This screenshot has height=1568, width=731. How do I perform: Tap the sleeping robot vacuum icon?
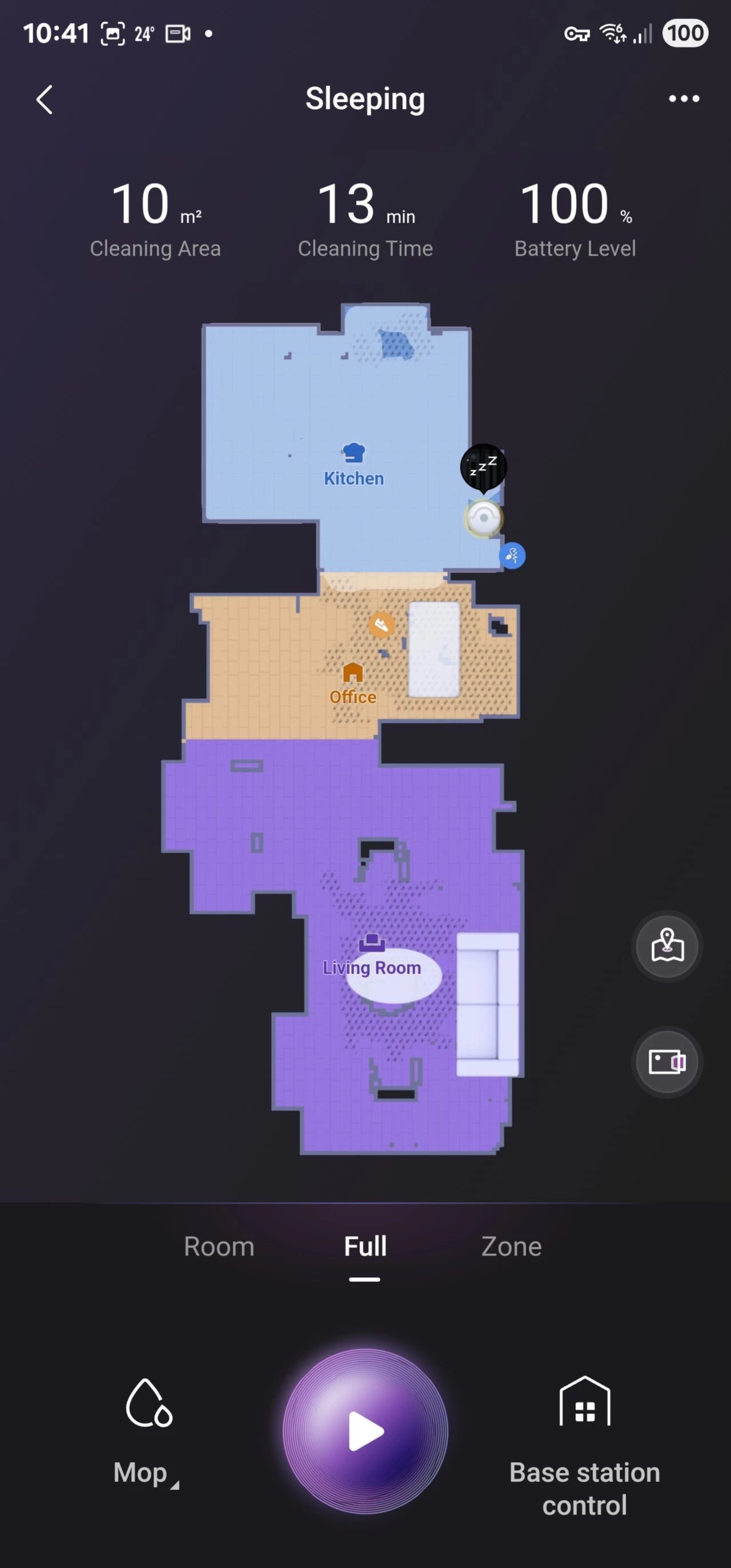[483, 518]
